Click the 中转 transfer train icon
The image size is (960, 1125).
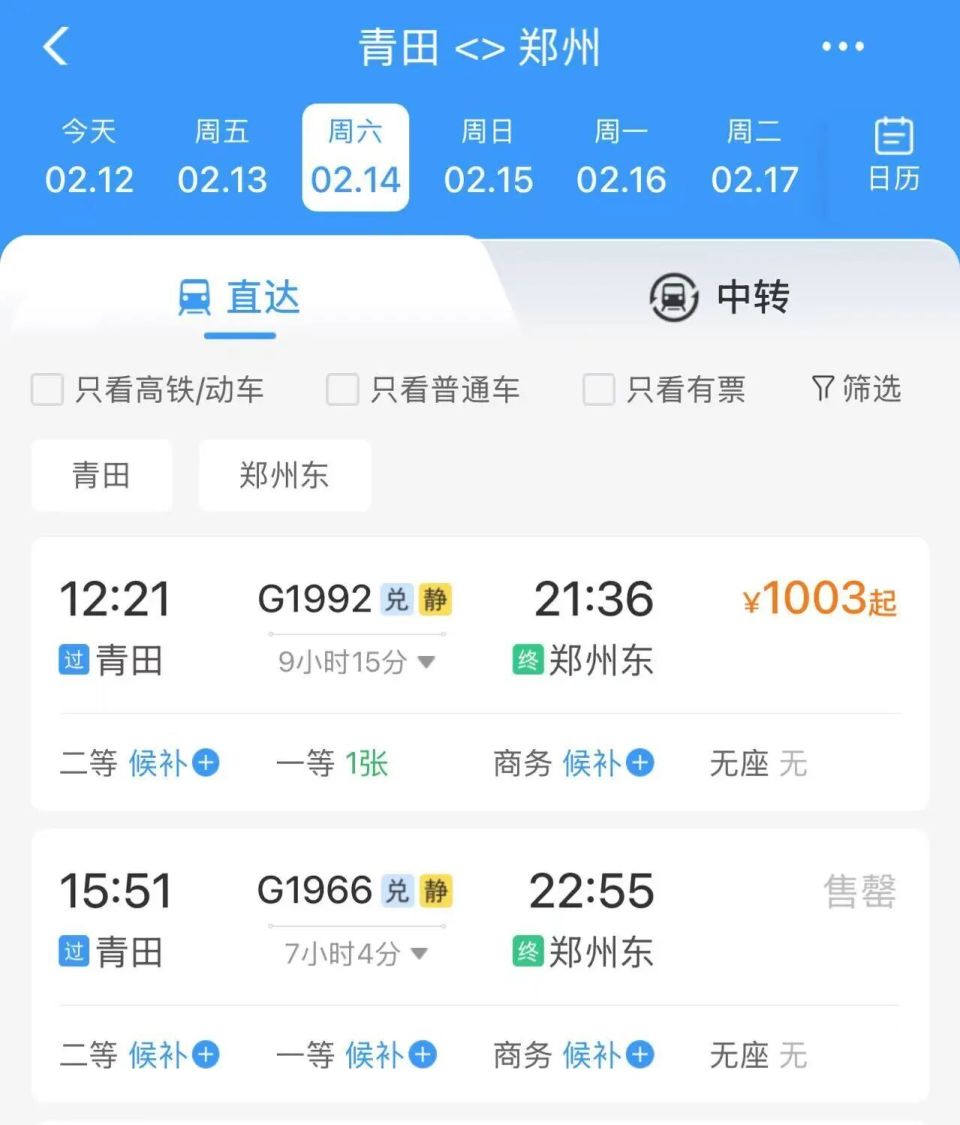click(x=672, y=297)
